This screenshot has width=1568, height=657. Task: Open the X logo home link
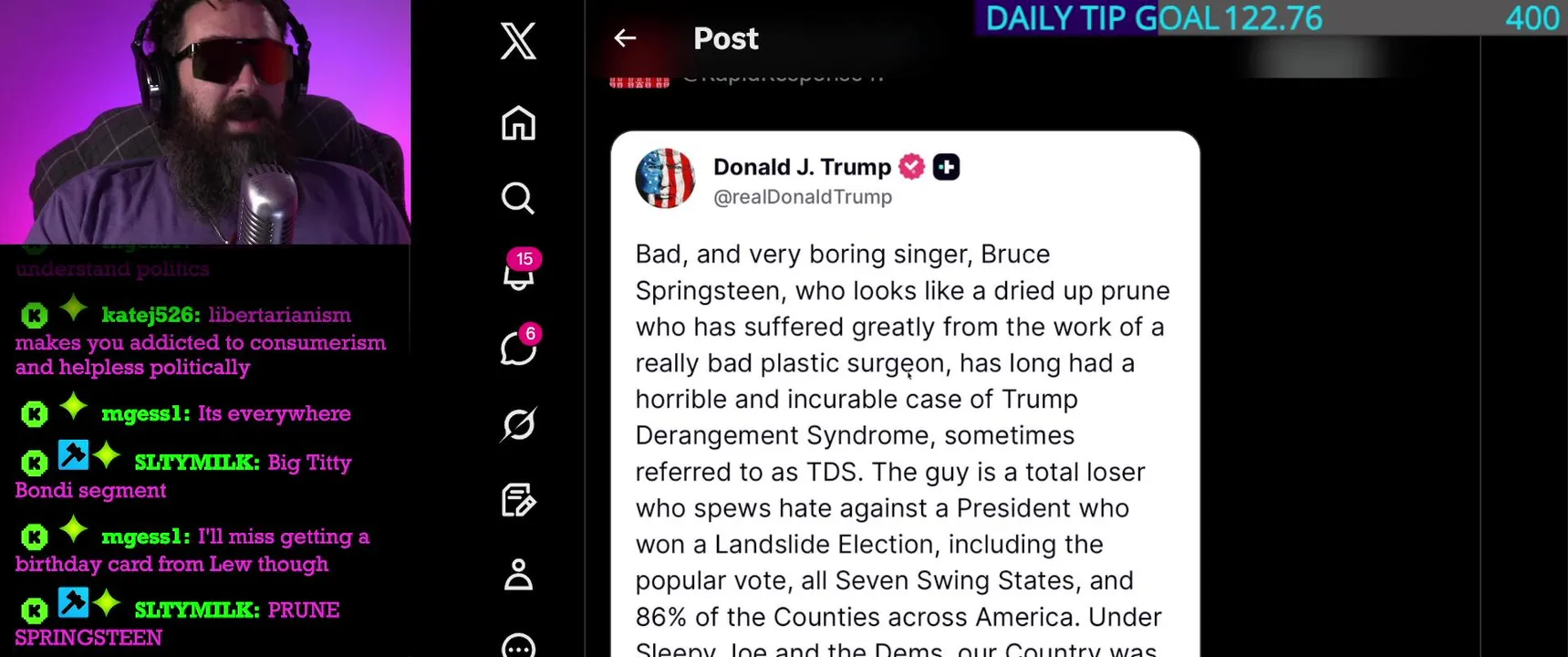pyautogui.click(x=518, y=41)
